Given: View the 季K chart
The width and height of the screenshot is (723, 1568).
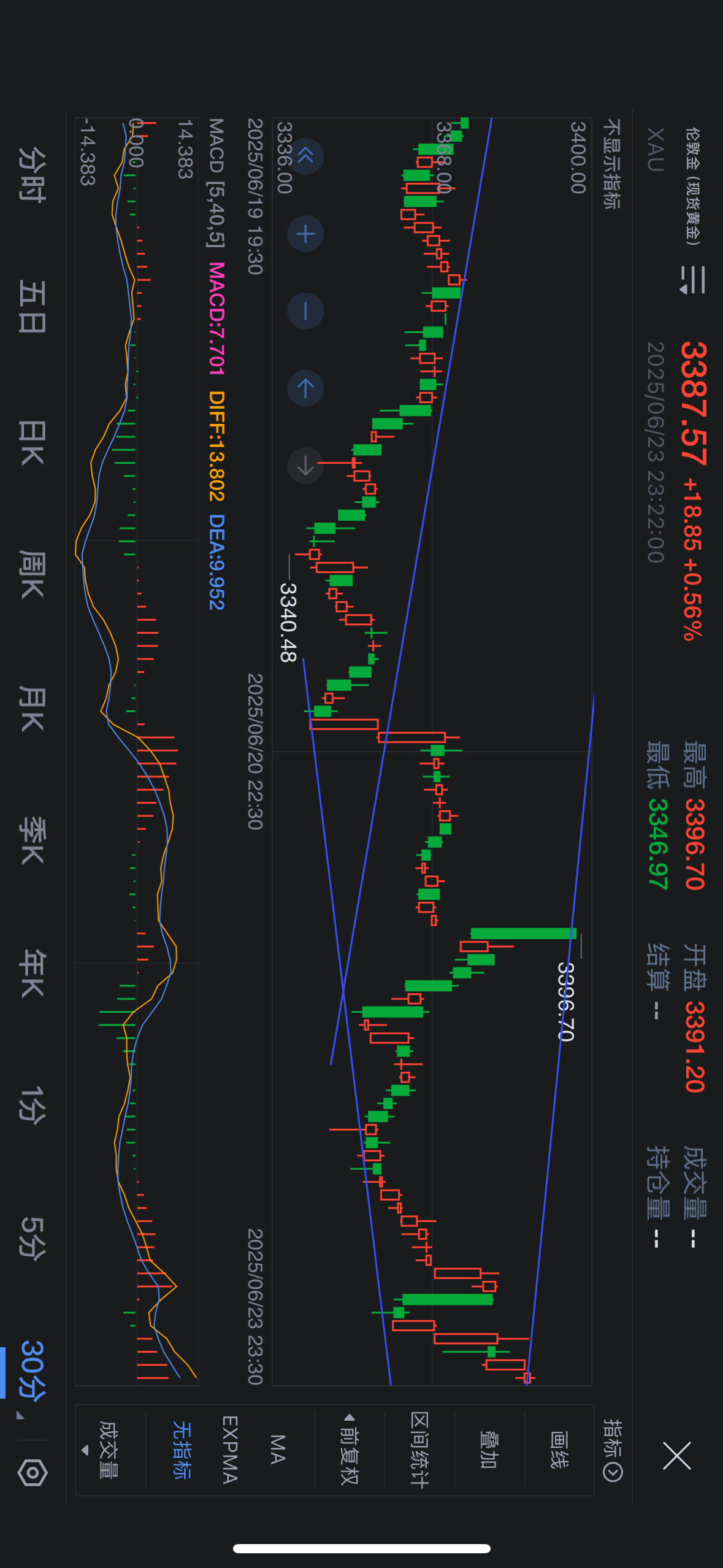Looking at the screenshot, I should [32, 841].
